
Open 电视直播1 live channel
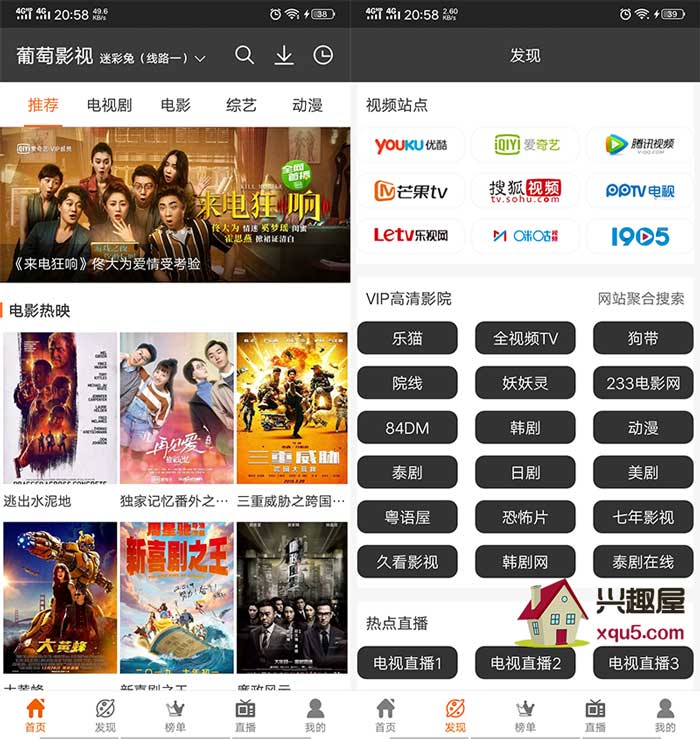click(x=407, y=662)
